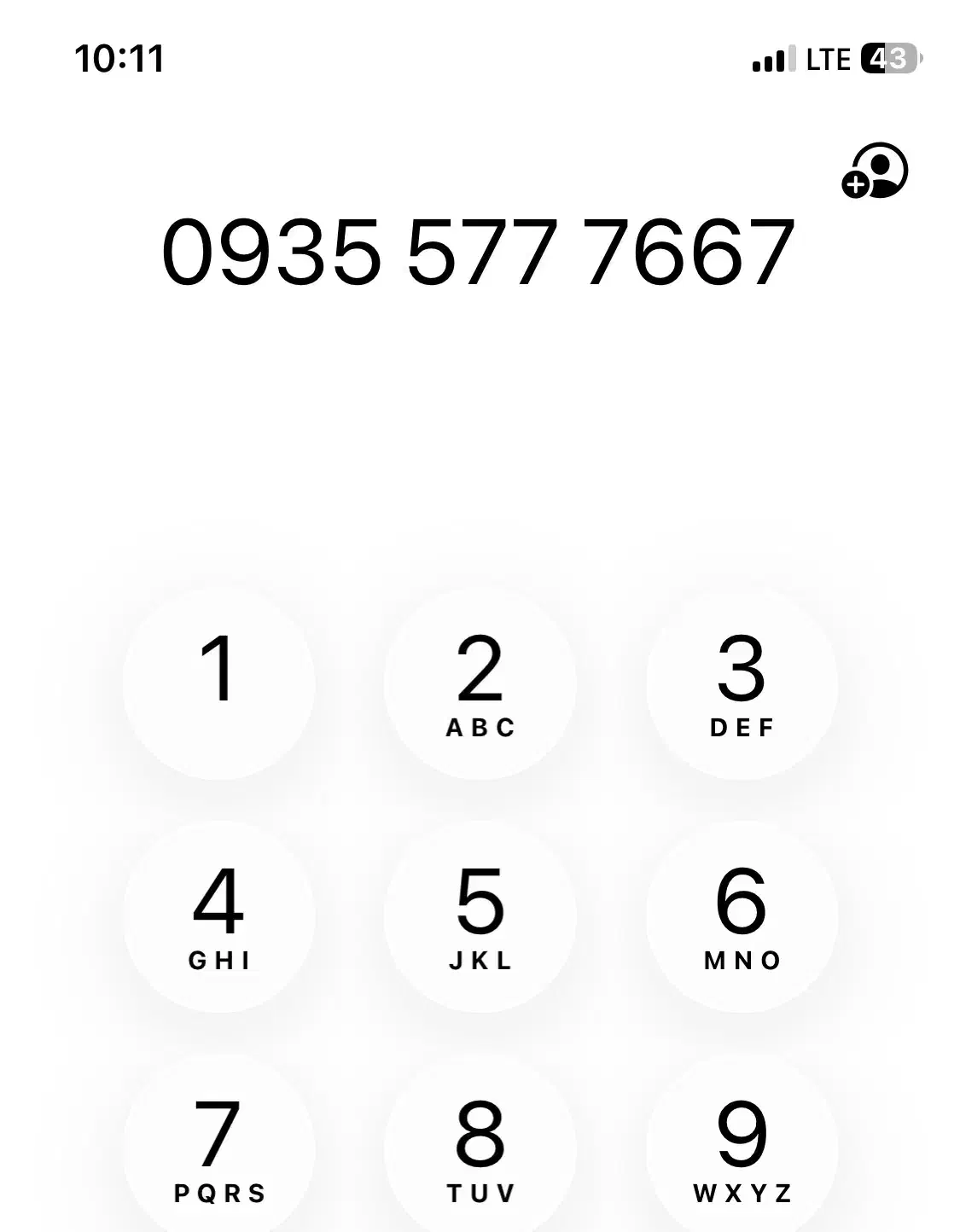This screenshot has height=1232, width=960.
Task: Tap the 7 PQRS key
Action: pyautogui.click(x=218, y=1148)
